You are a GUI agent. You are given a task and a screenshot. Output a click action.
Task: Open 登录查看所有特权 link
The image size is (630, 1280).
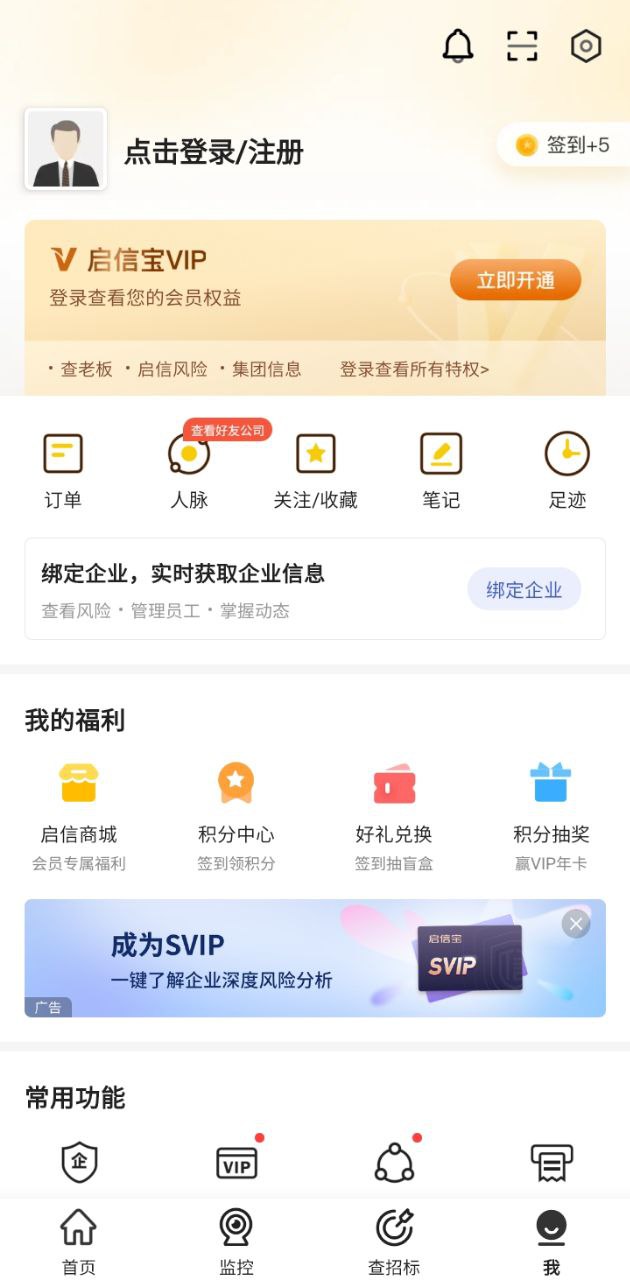click(414, 369)
